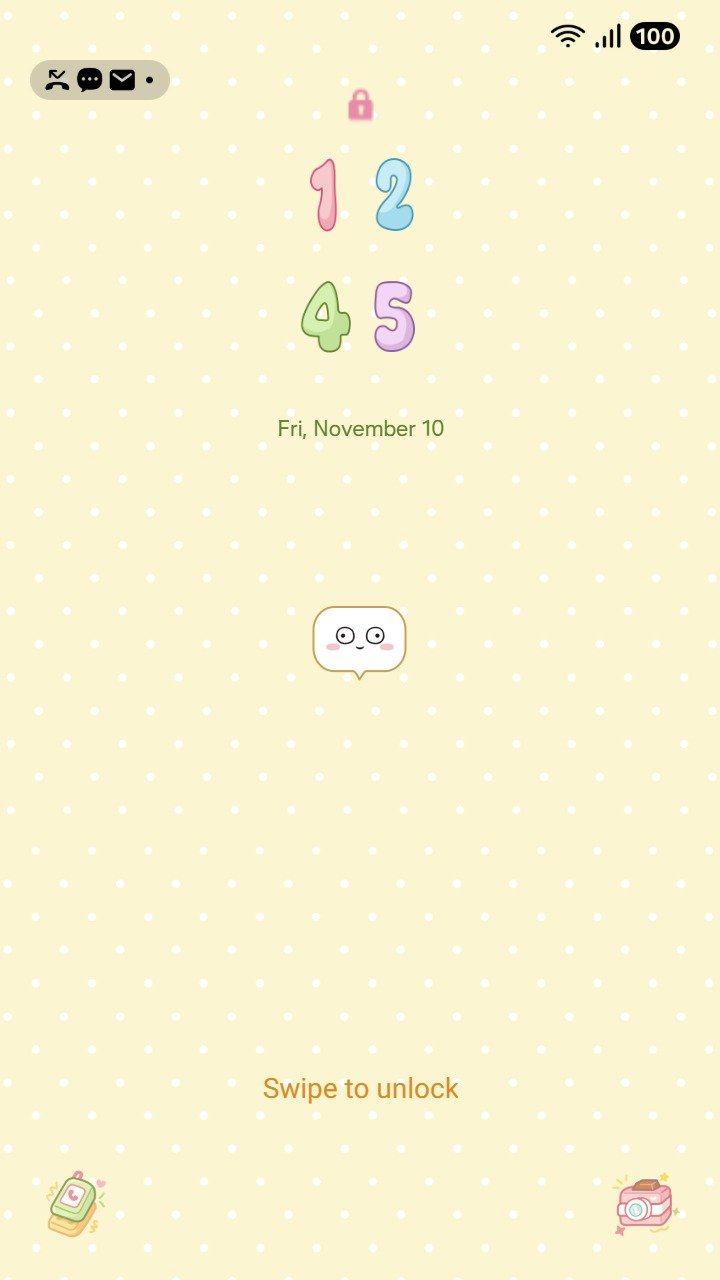Tap the Swipe to unlock text
This screenshot has width=720, height=1280.
[360, 1088]
